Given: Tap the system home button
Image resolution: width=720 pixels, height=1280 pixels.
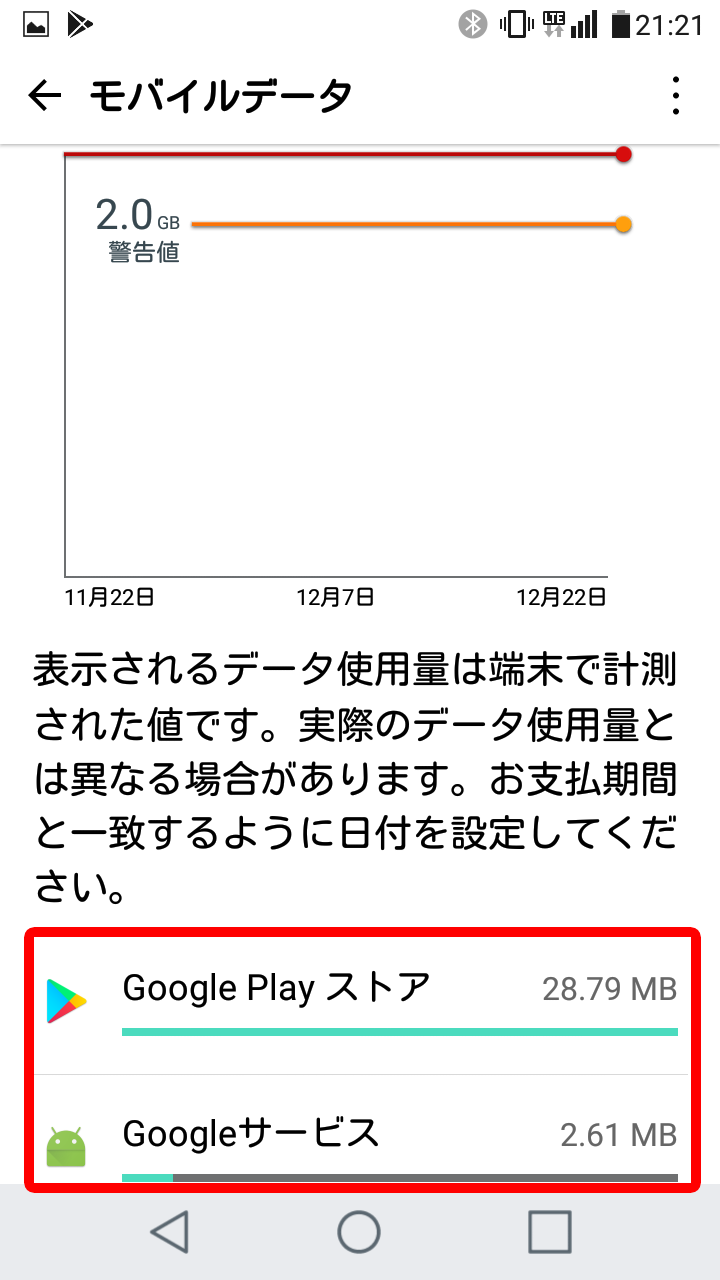Looking at the screenshot, I should pyautogui.click(x=359, y=1231).
